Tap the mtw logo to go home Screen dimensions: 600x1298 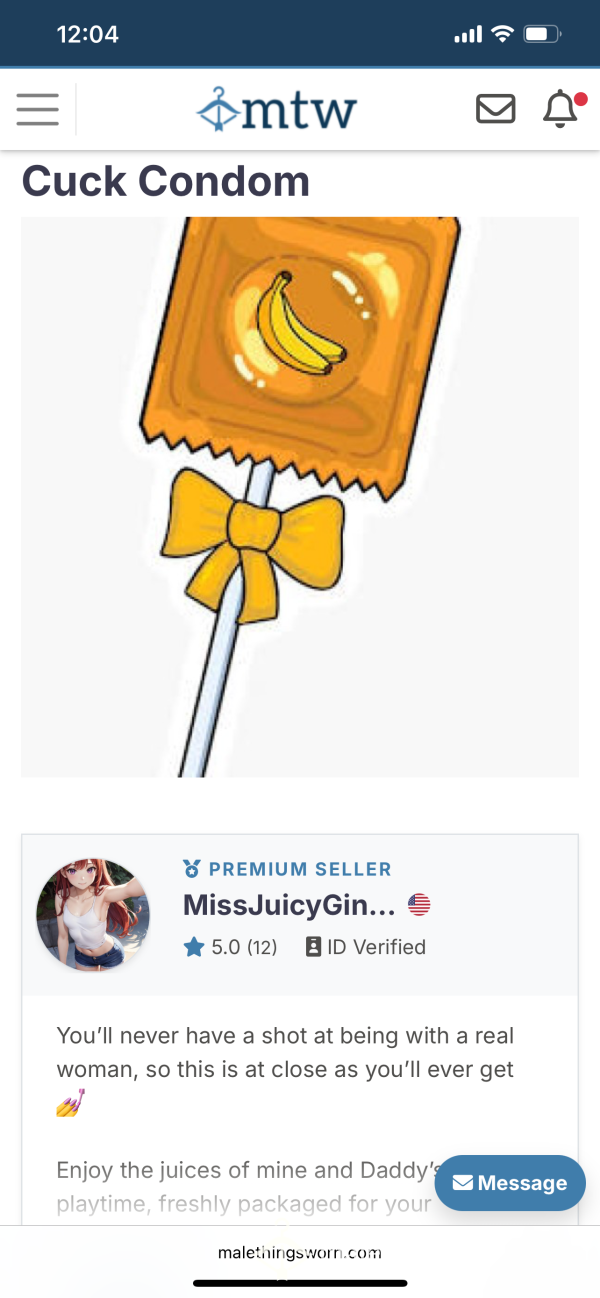pyautogui.click(x=276, y=109)
